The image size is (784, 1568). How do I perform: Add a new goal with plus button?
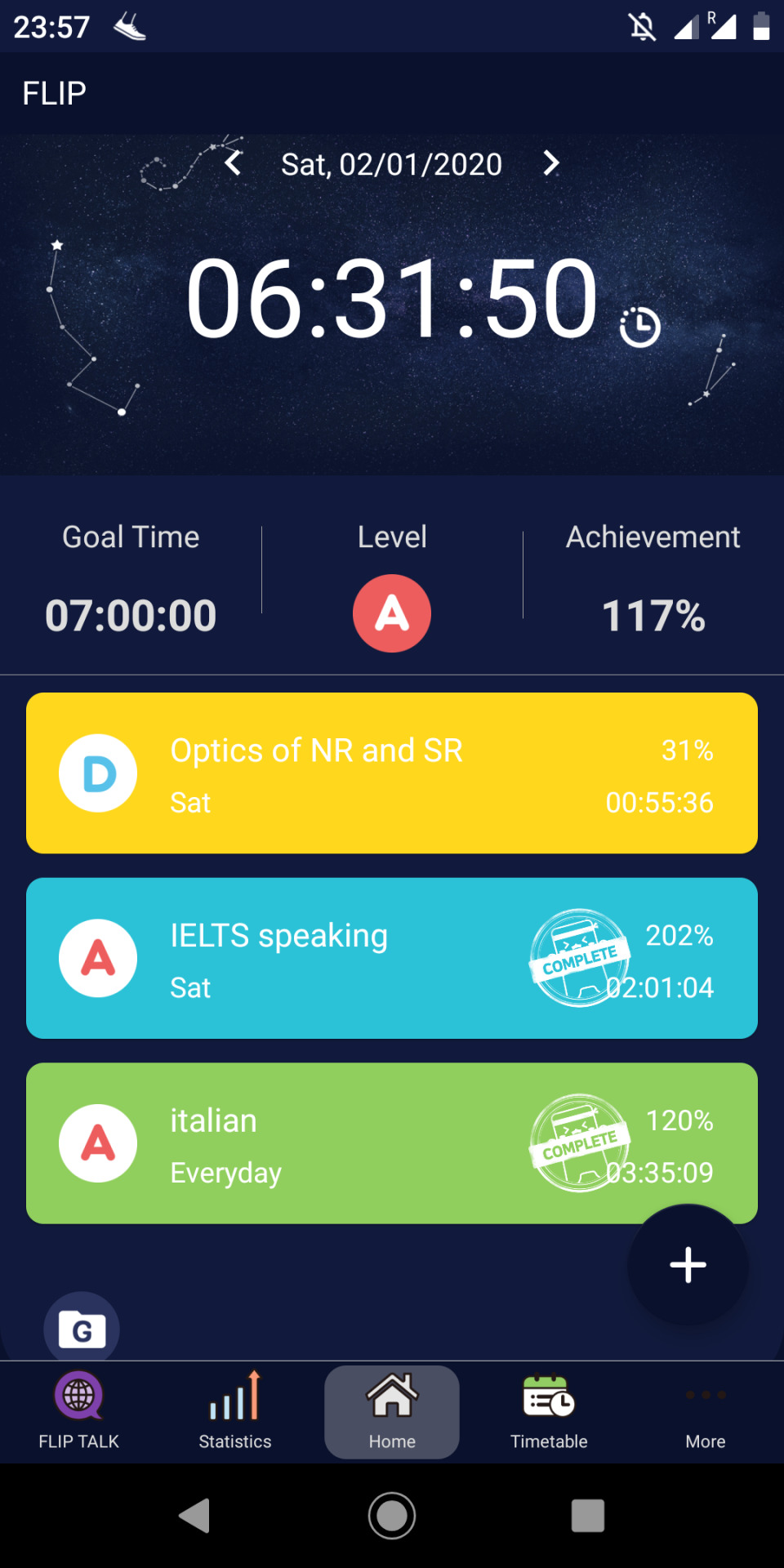[688, 1264]
